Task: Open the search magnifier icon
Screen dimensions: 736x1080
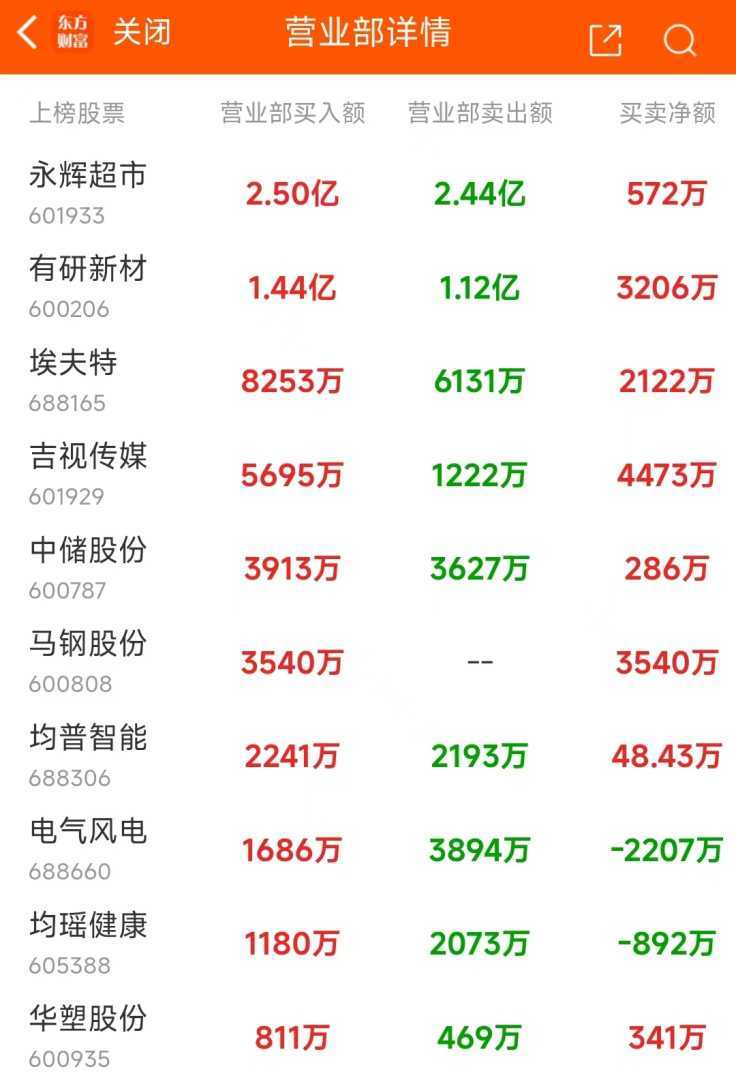Action: click(679, 39)
